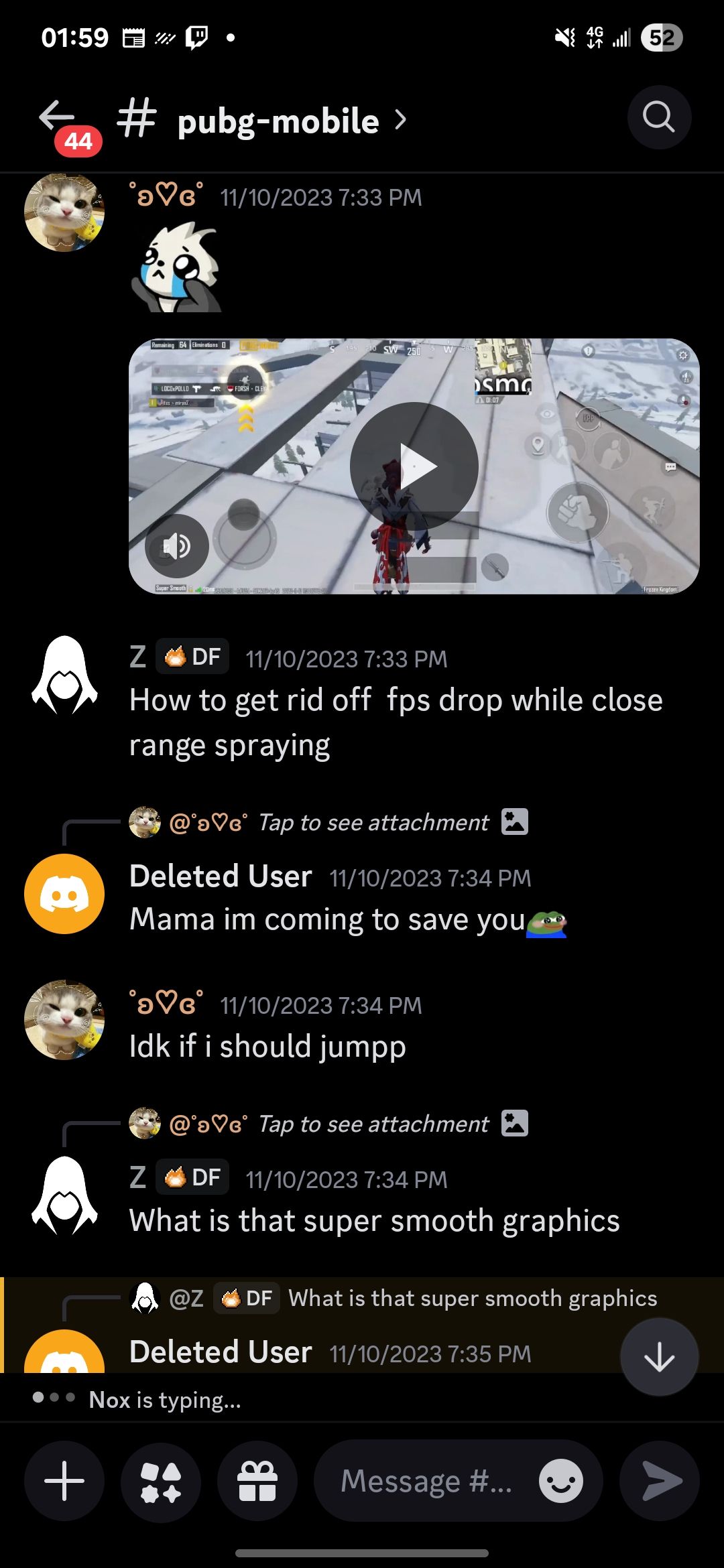Open the apps launcher button

[x=161, y=1481]
